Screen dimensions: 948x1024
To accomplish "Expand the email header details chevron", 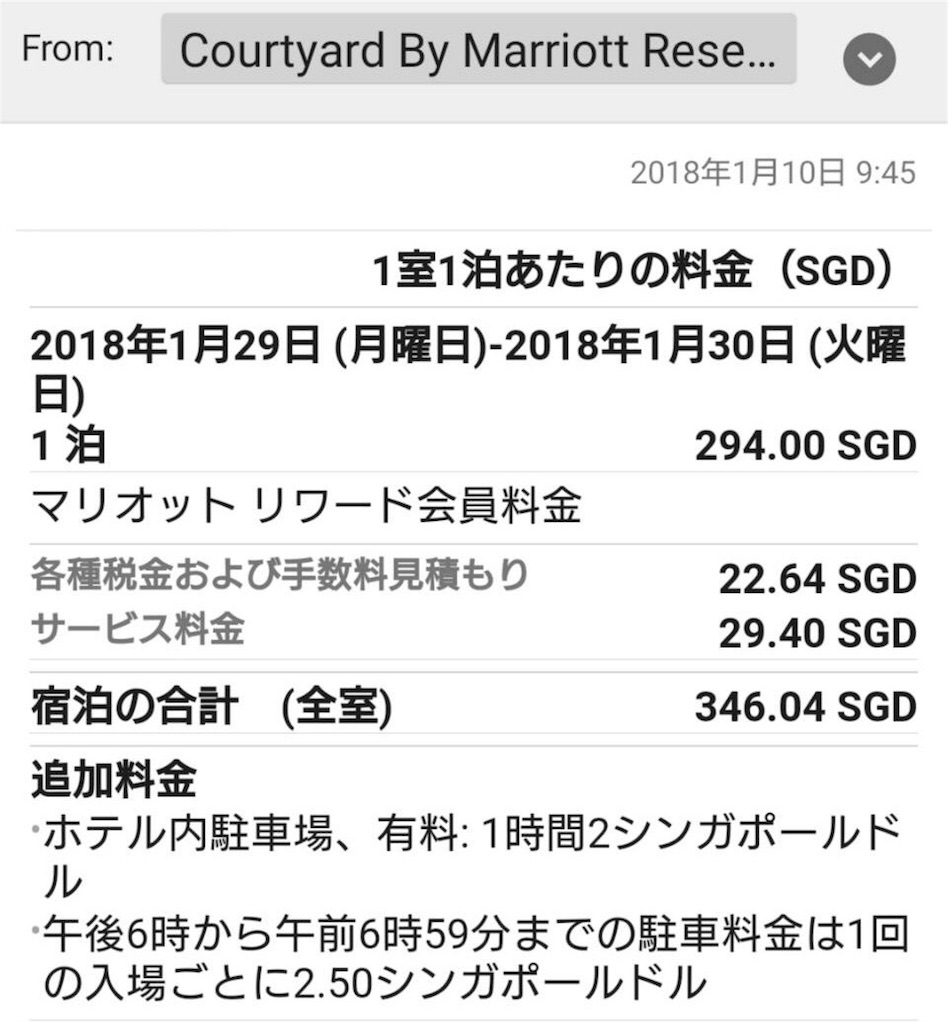I will [868, 59].
